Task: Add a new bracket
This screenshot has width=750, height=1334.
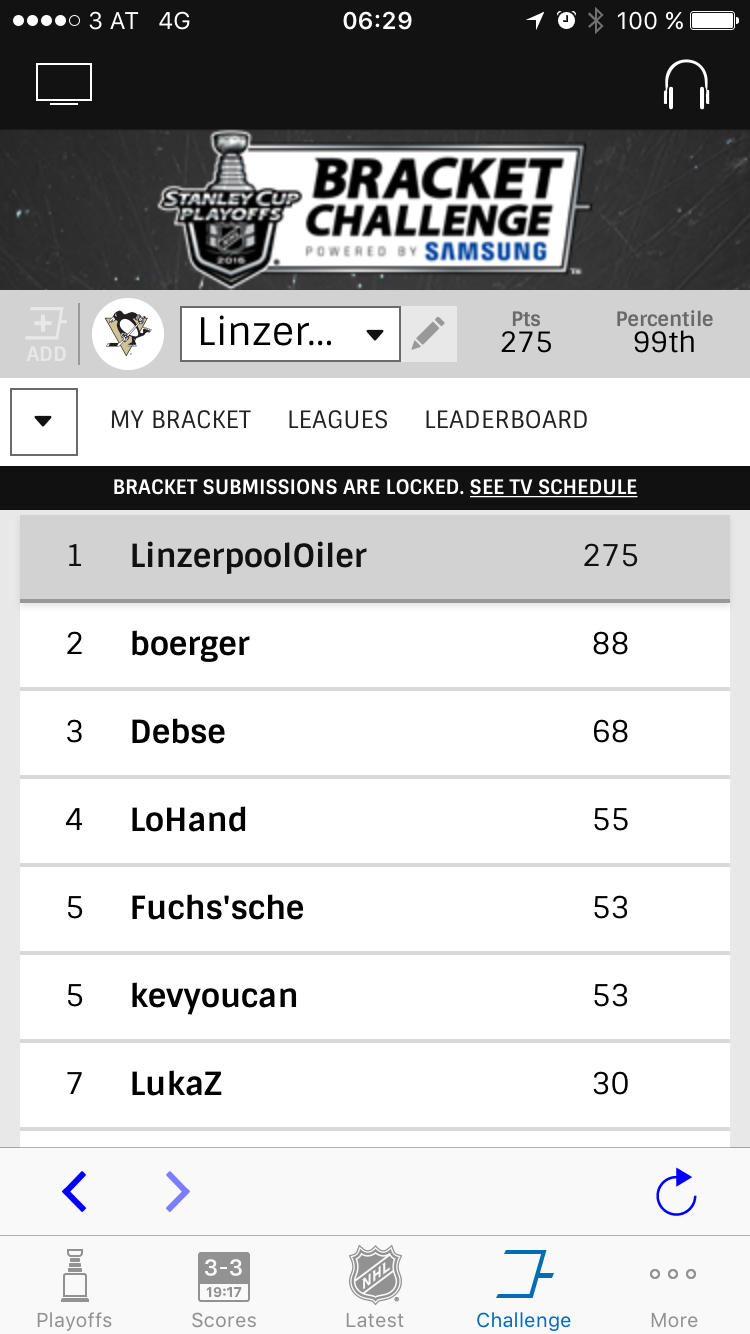Action: pos(46,335)
